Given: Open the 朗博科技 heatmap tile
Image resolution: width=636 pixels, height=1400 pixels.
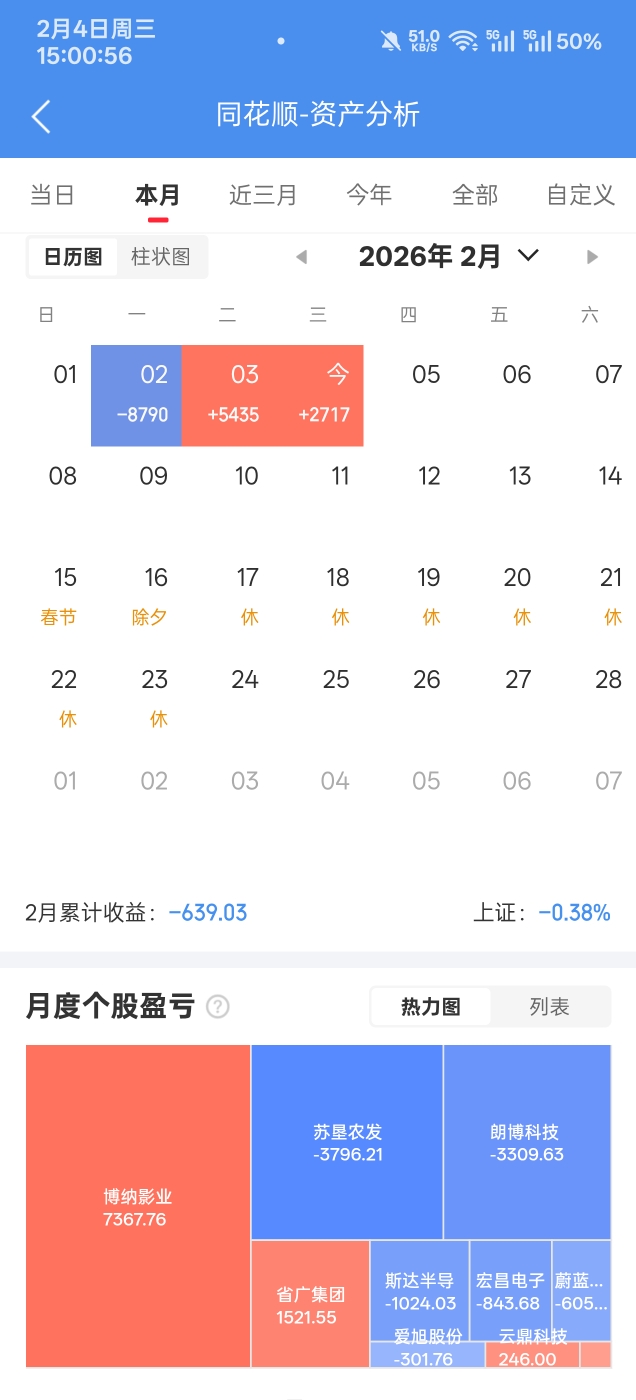Looking at the screenshot, I should pos(526,1142).
